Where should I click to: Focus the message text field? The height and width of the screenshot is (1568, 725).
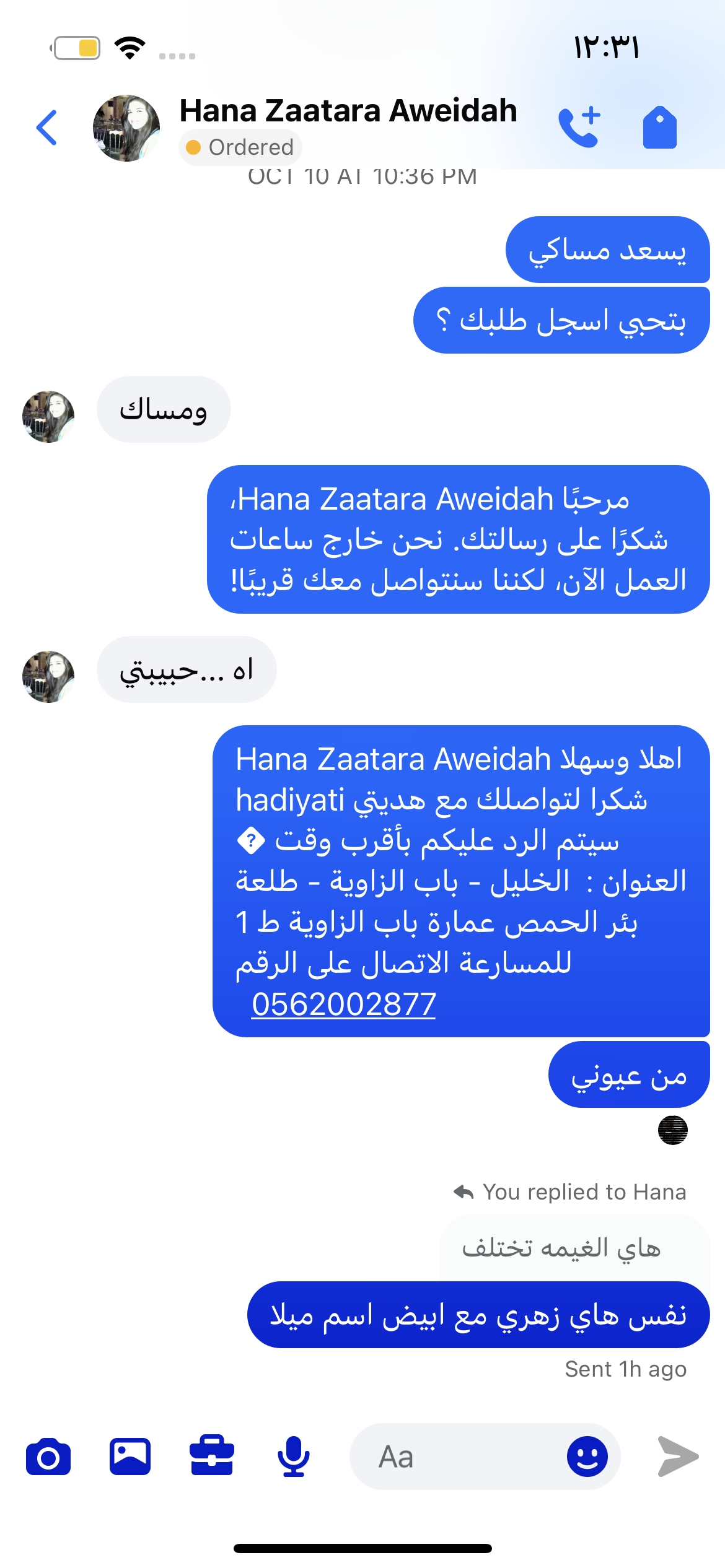tap(459, 1457)
